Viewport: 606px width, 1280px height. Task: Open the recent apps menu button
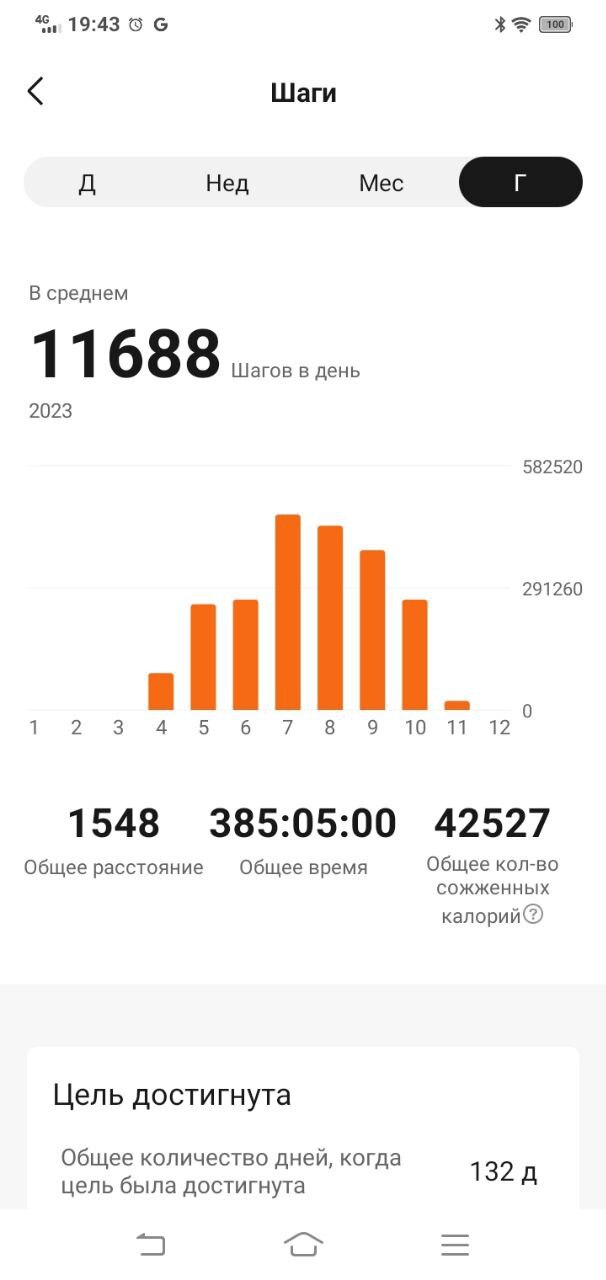[455, 1245]
